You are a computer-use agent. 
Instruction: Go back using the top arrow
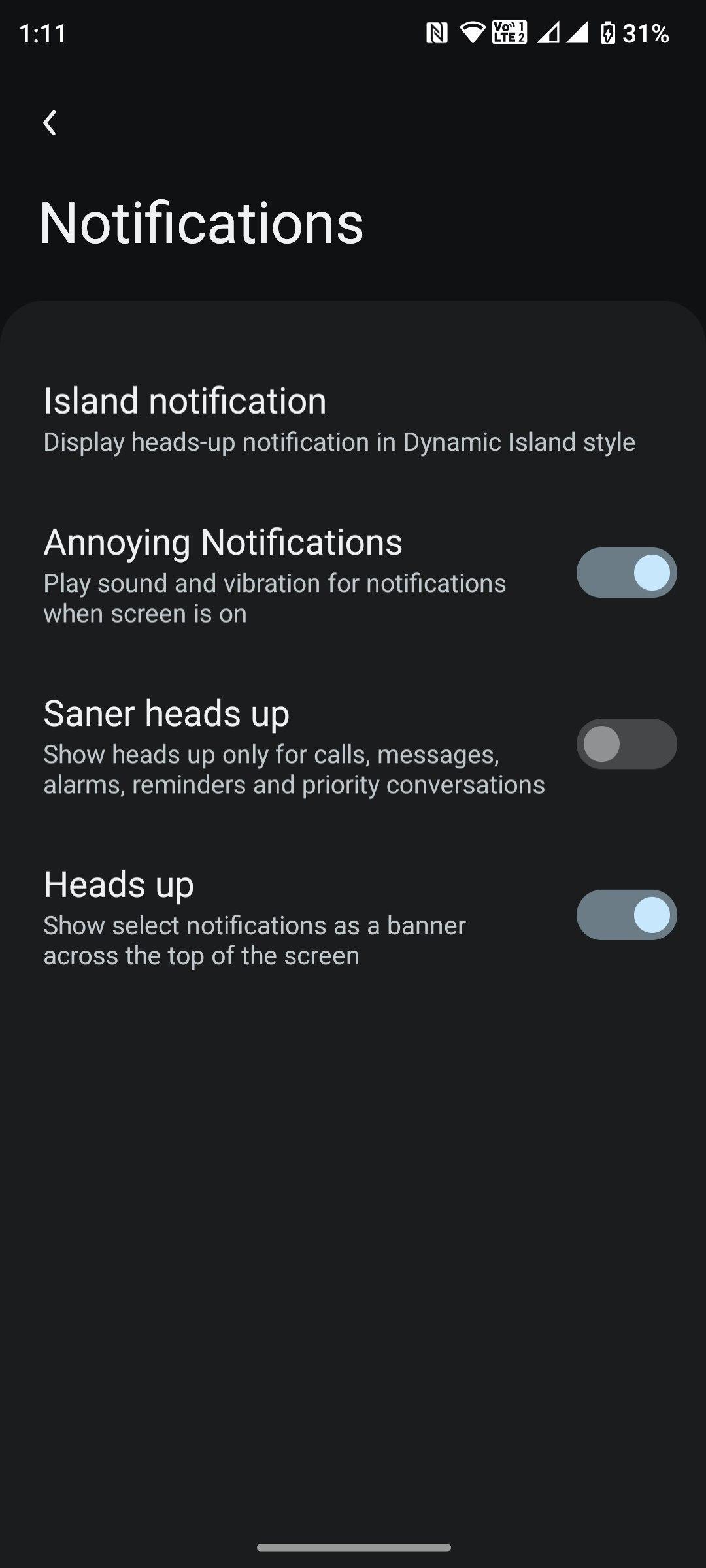(50, 123)
